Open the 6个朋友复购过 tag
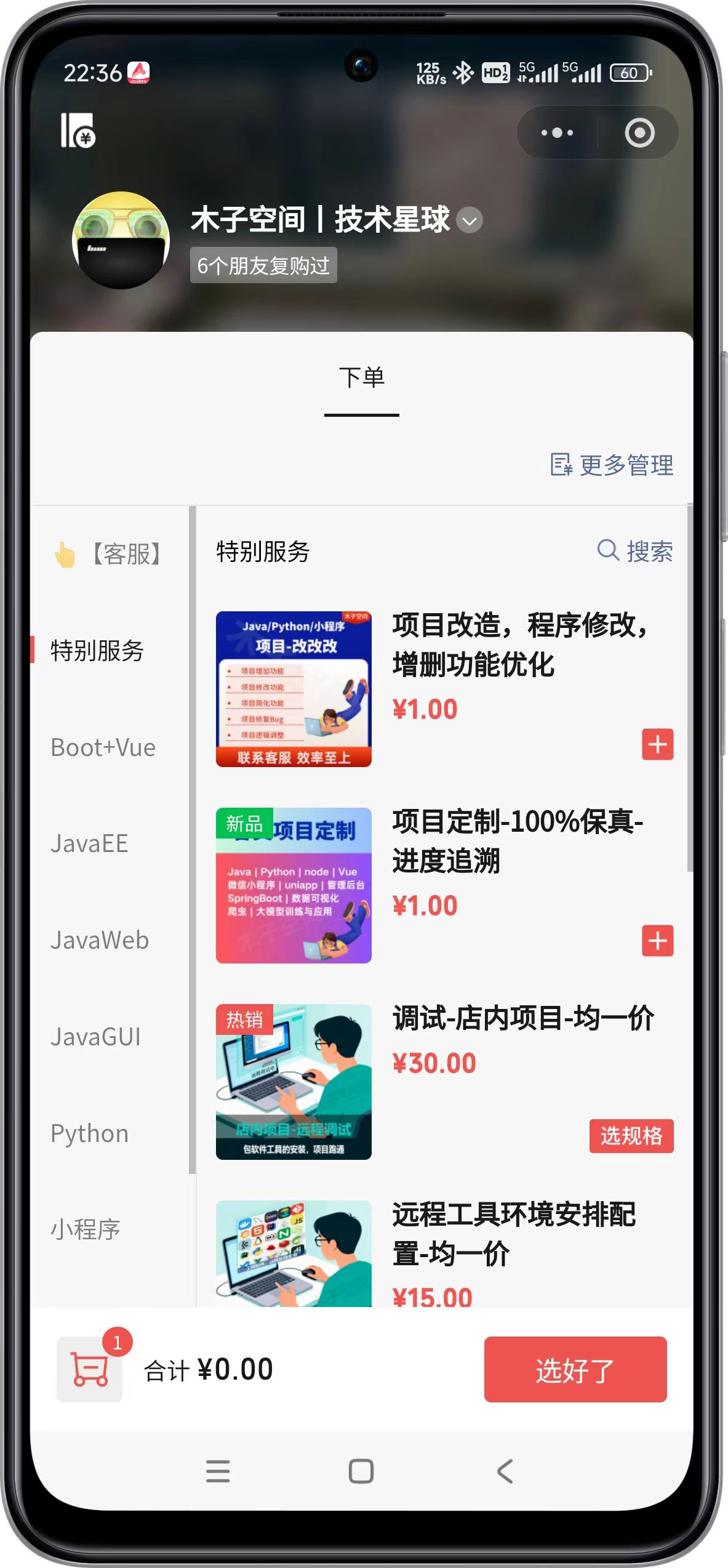The width and height of the screenshot is (728, 1568). [x=265, y=265]
